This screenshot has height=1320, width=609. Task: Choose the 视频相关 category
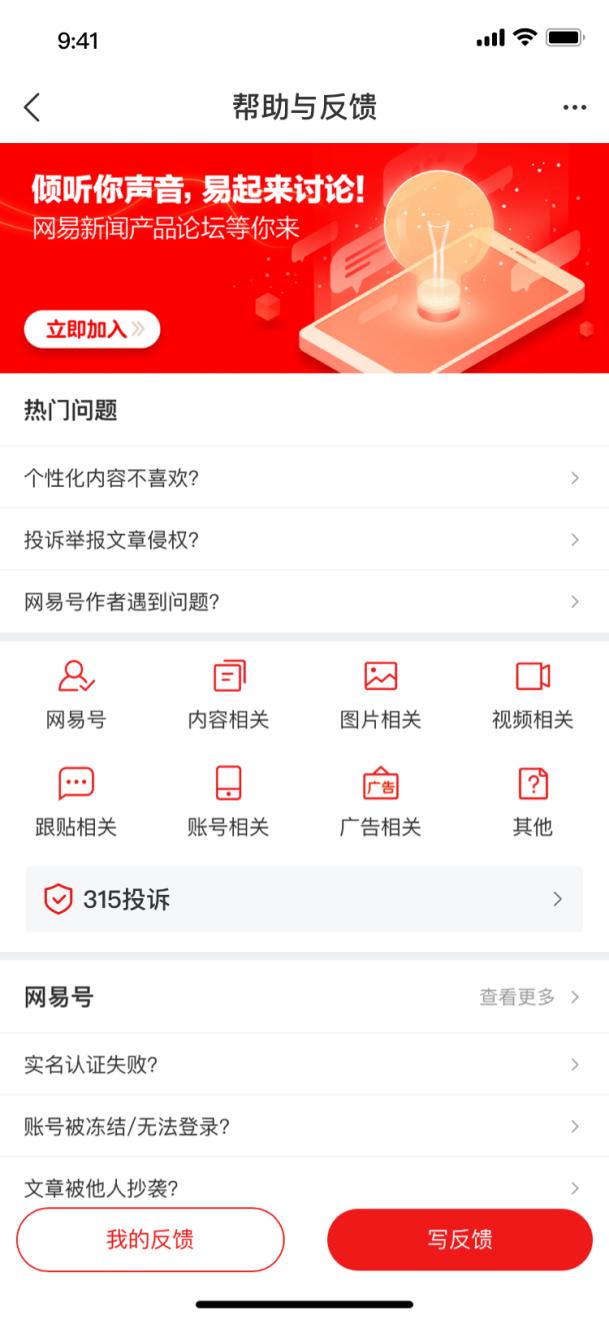click(532, 693)
